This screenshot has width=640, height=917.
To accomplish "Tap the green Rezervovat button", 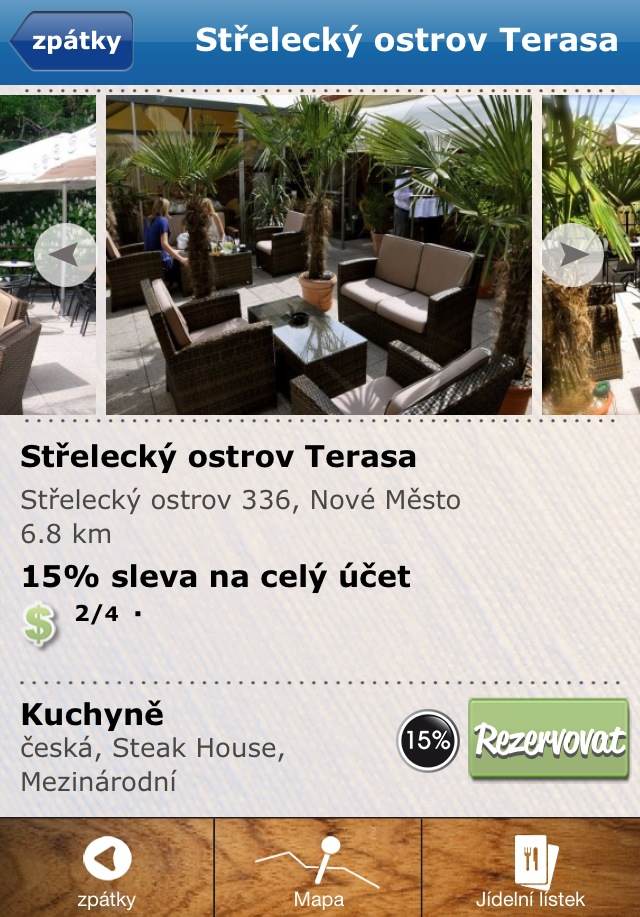I will 549,740.
